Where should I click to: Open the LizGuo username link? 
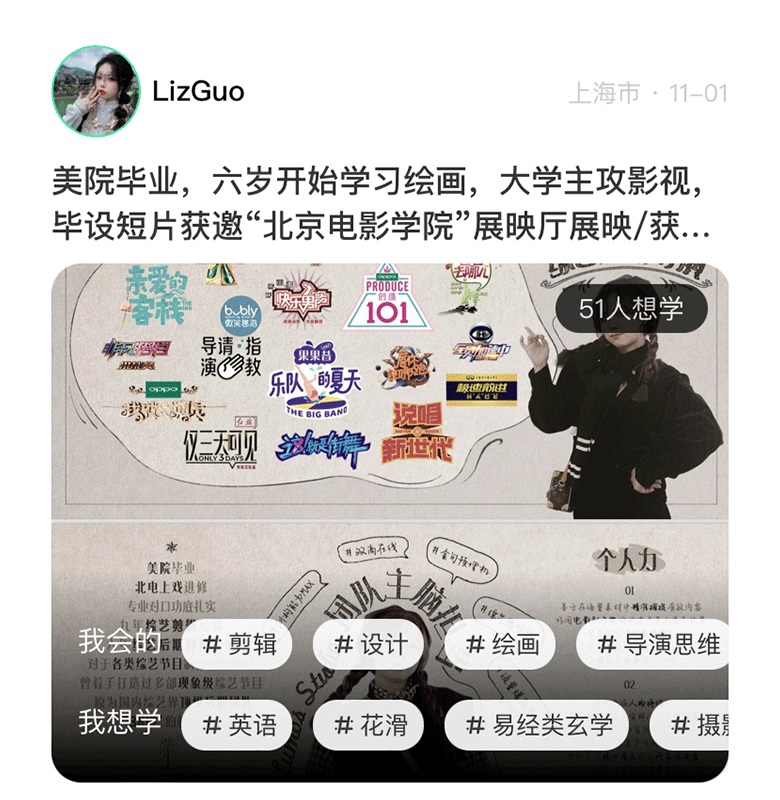198,93
